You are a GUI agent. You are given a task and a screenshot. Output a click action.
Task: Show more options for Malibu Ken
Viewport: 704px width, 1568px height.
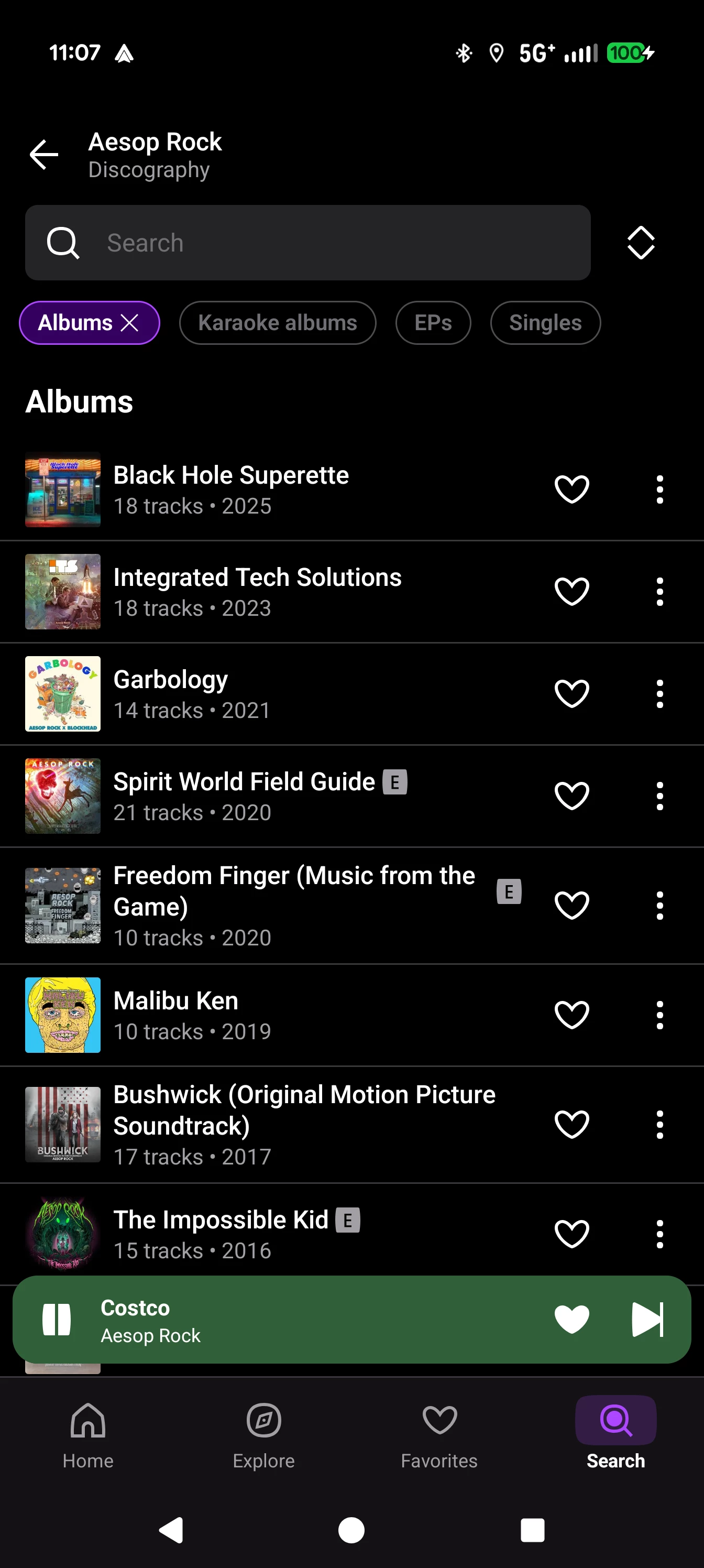point(659,1015)
